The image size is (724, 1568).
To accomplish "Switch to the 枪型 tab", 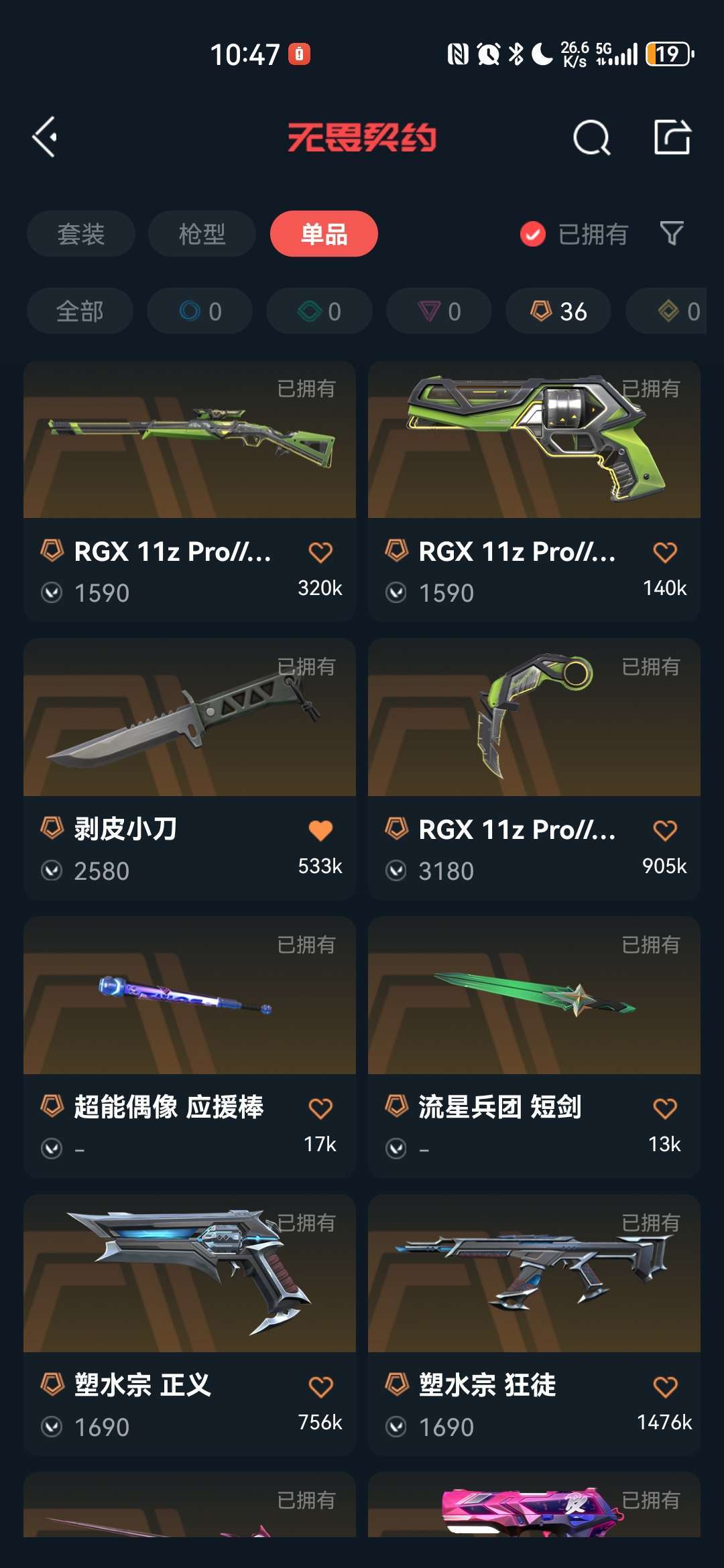I will click(202, 234).
